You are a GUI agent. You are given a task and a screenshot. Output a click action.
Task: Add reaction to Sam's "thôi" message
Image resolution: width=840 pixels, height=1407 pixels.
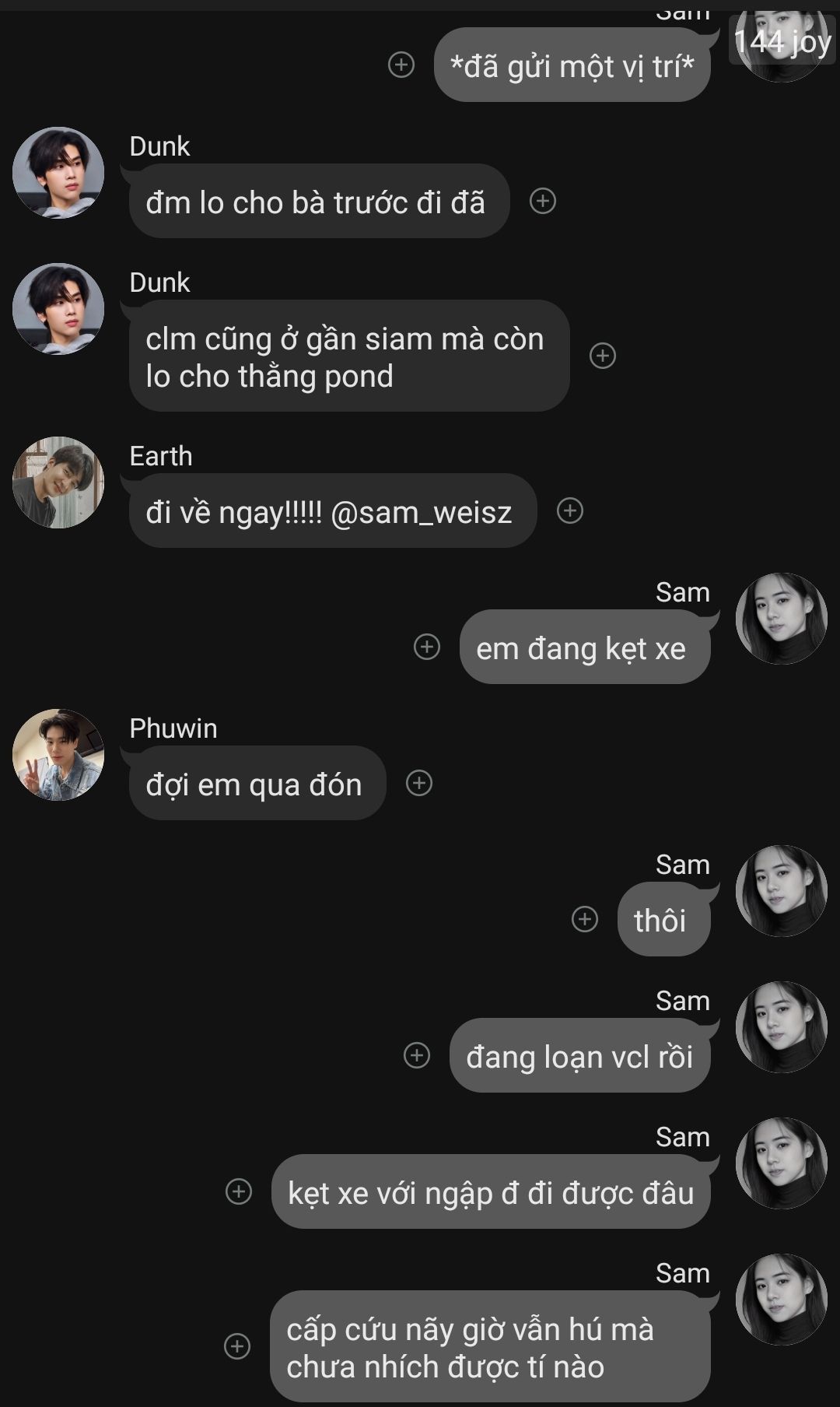584,919
